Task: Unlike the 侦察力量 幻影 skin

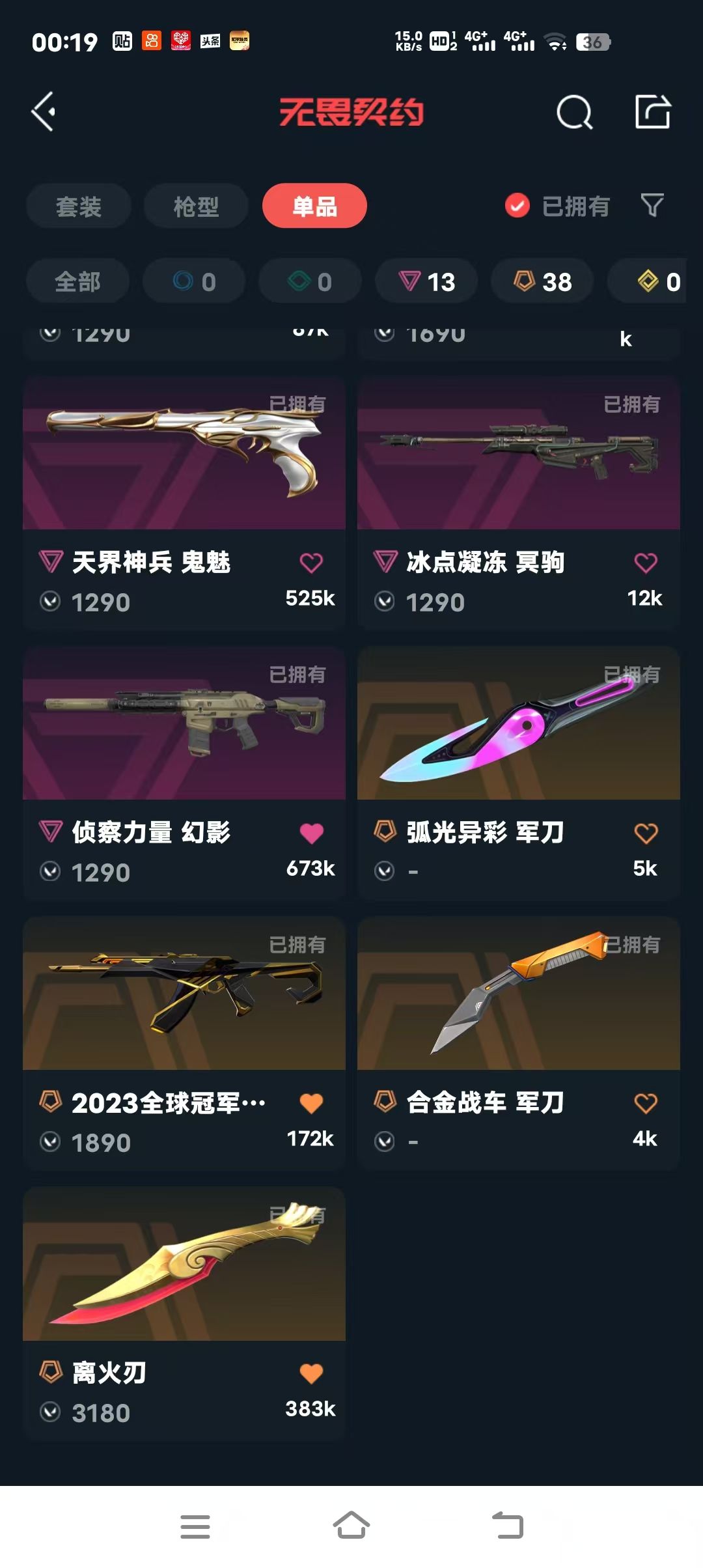Action: (312, 833)
